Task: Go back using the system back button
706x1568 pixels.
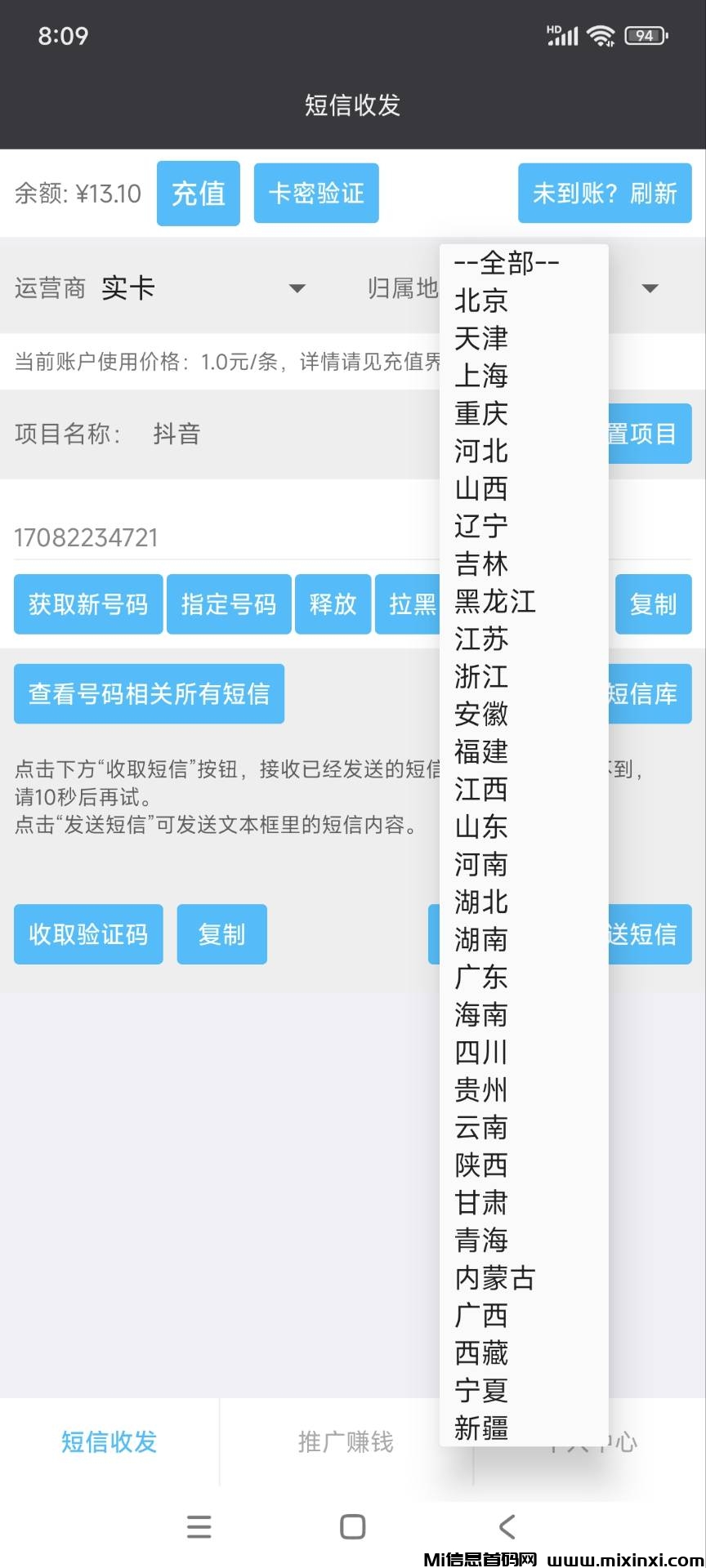Action: [x=507, y=1526]
